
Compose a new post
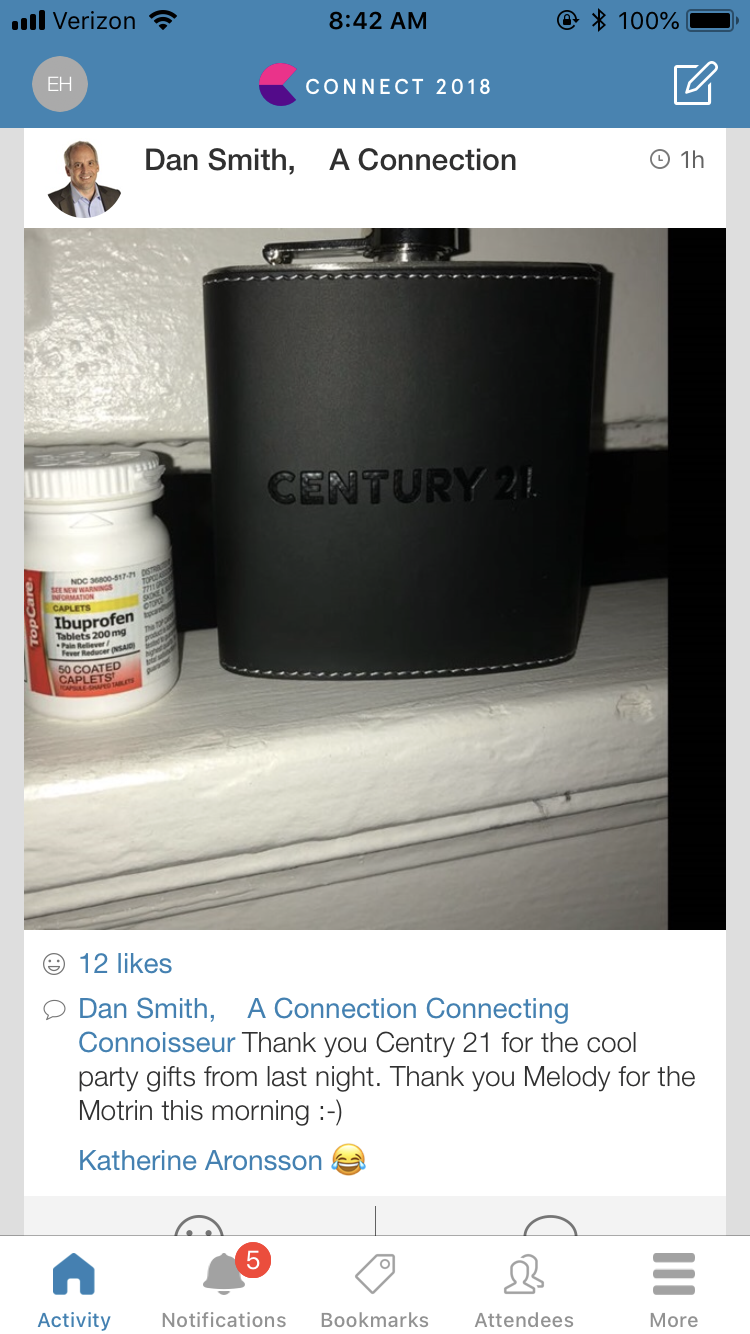point(695,84)
